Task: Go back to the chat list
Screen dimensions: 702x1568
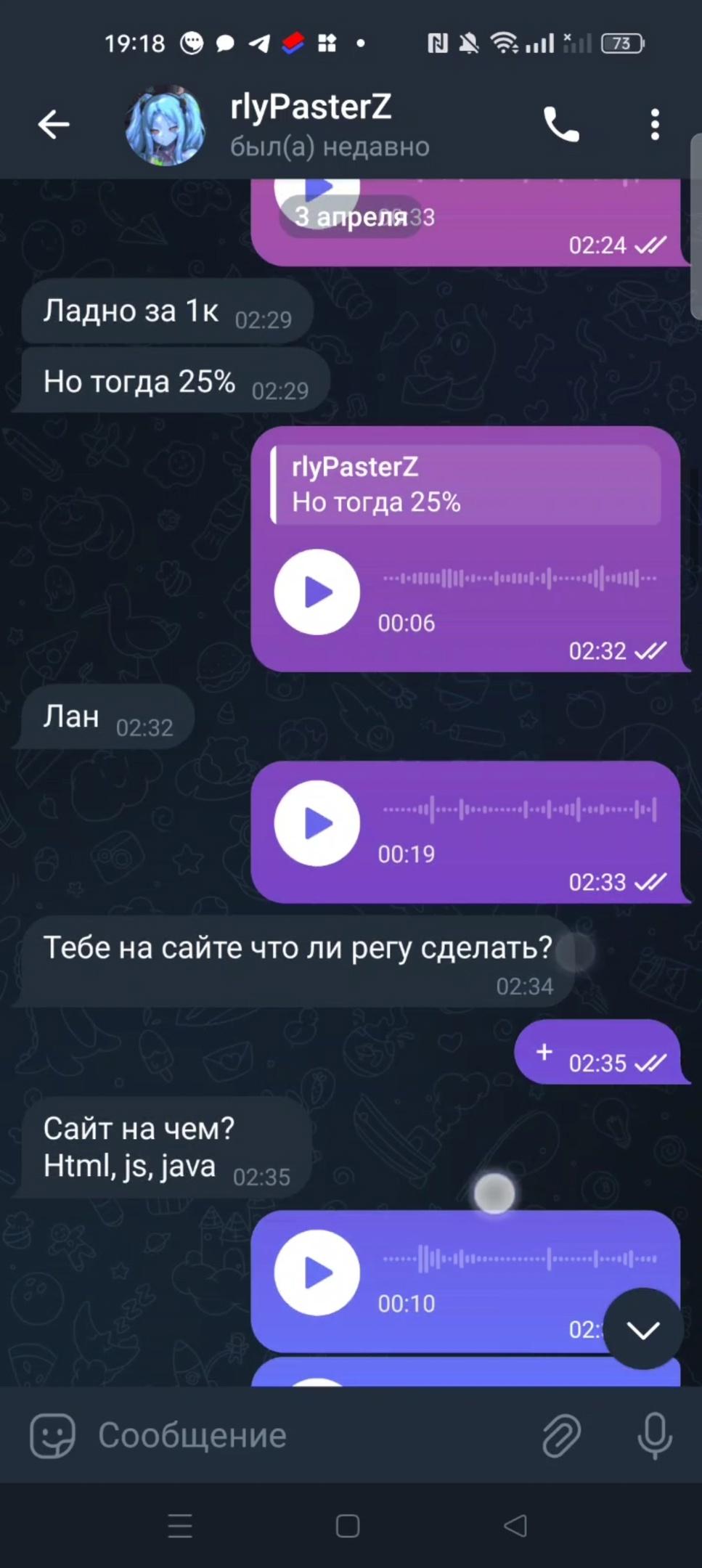Action: [54, 125]
